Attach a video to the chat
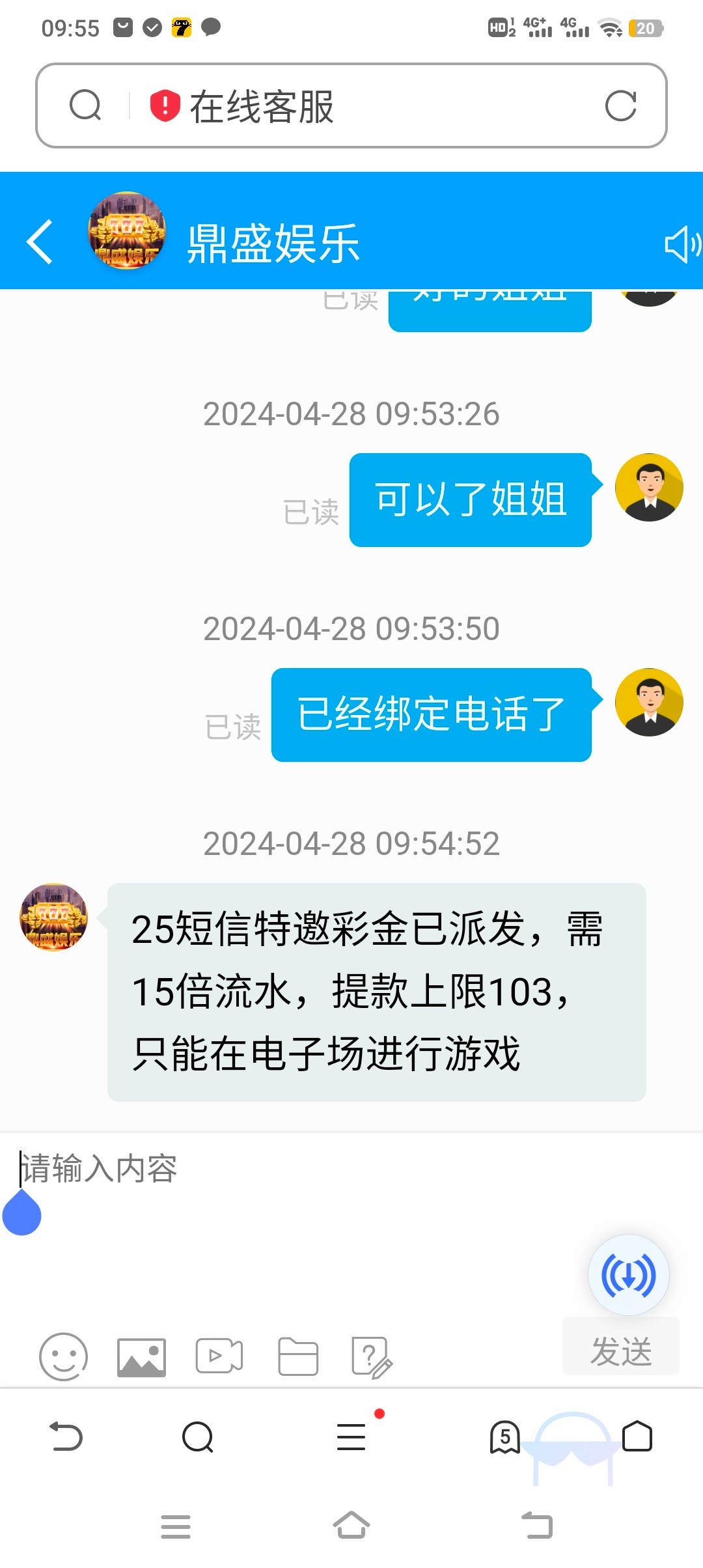The width and height of the screenshot is (703, 1568). 219,1356
